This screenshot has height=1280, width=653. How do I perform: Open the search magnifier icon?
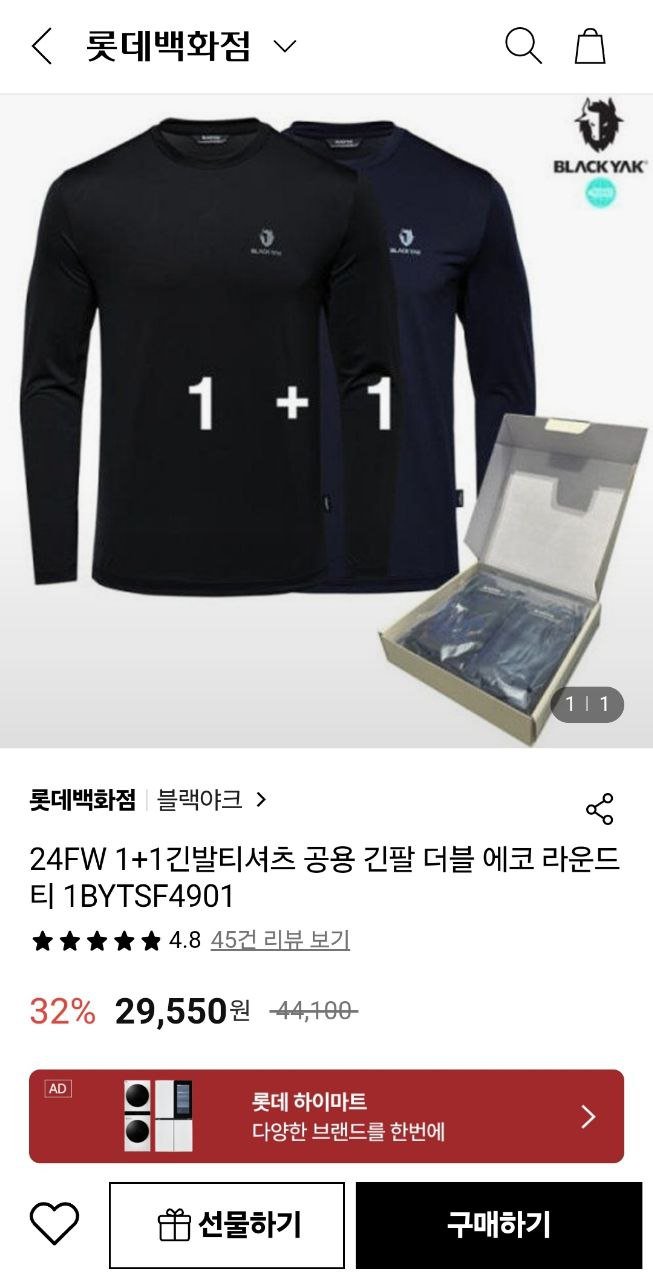click(x=523, y=46)
